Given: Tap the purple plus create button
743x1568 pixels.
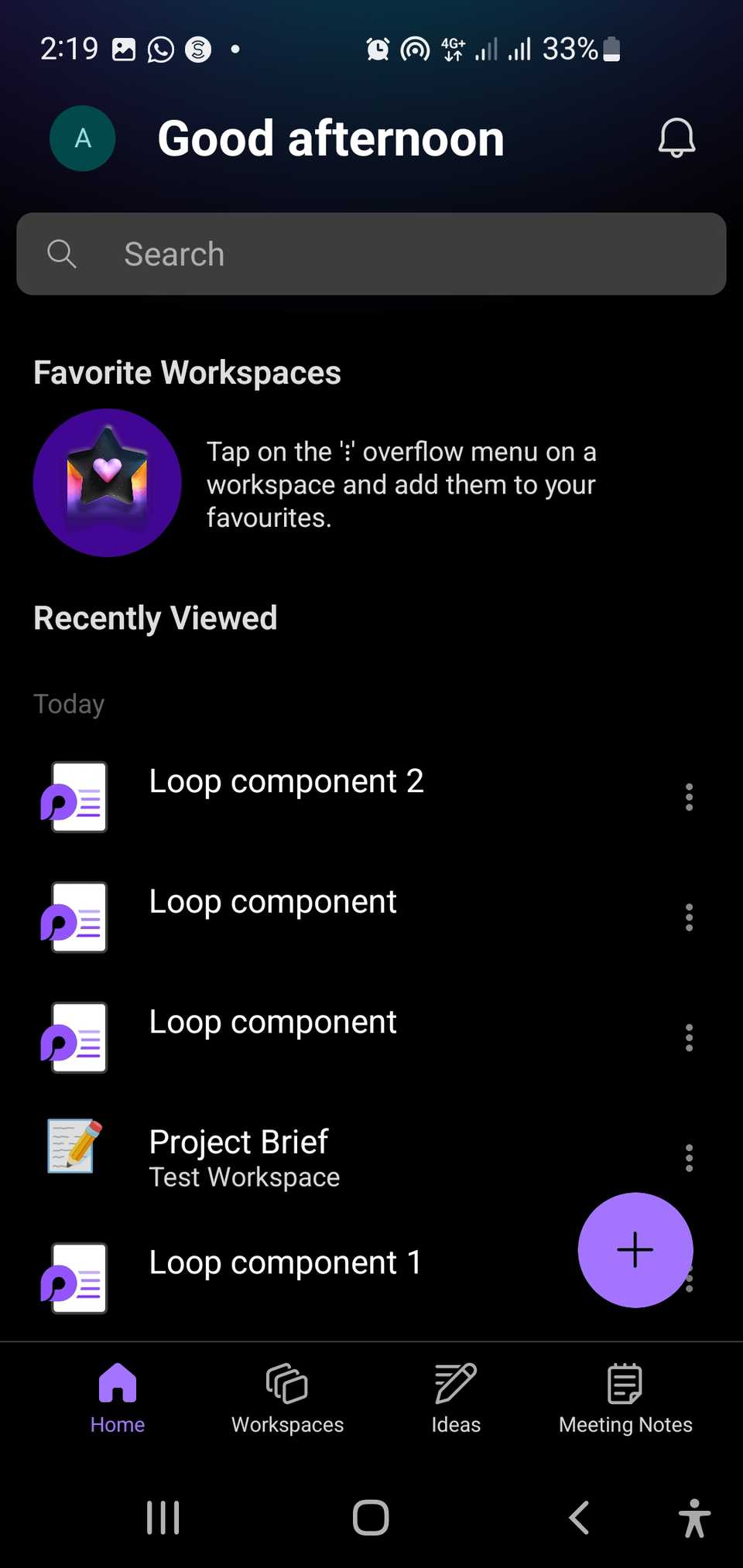Looking at the screenshot, I should point(635,1250).
